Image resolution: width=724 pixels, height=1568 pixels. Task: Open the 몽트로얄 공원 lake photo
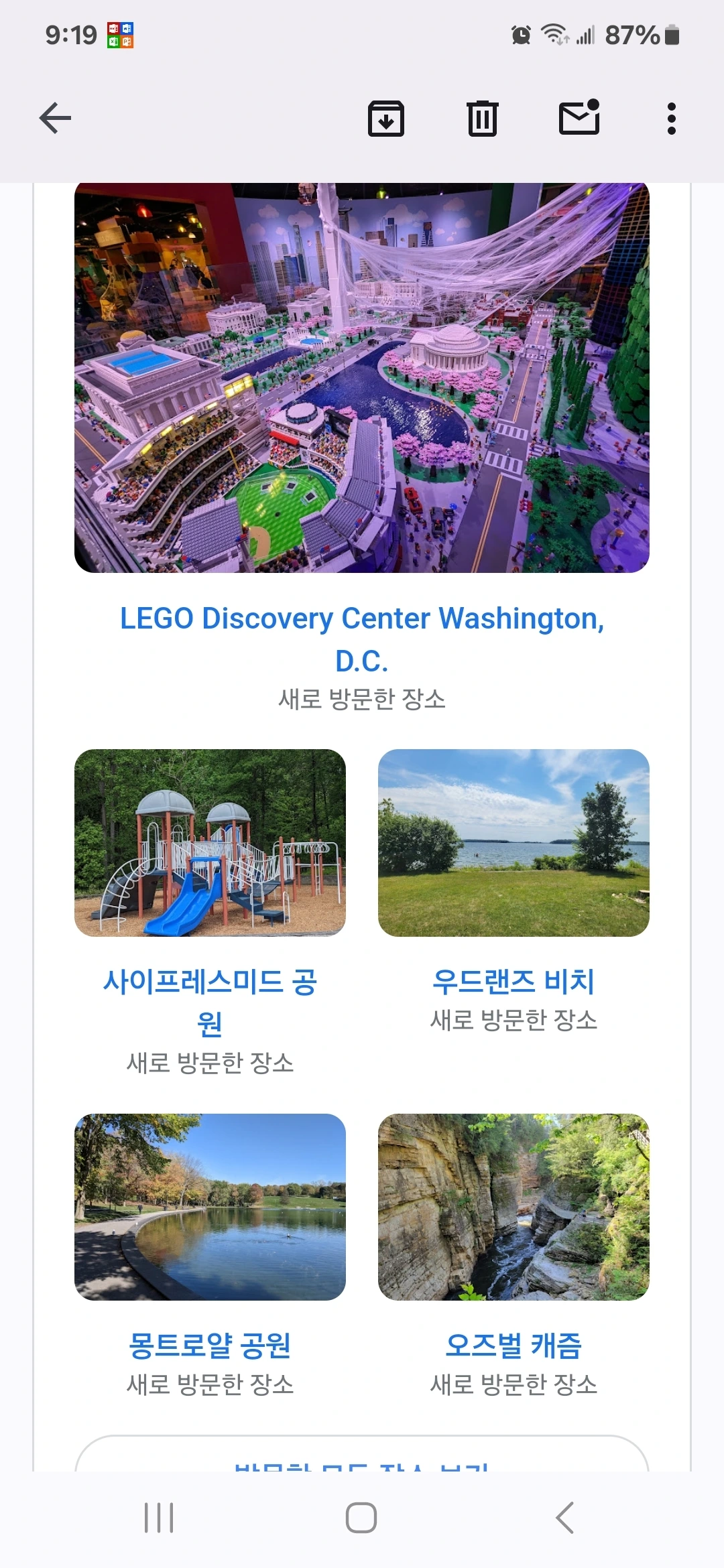coord(210,1207)
